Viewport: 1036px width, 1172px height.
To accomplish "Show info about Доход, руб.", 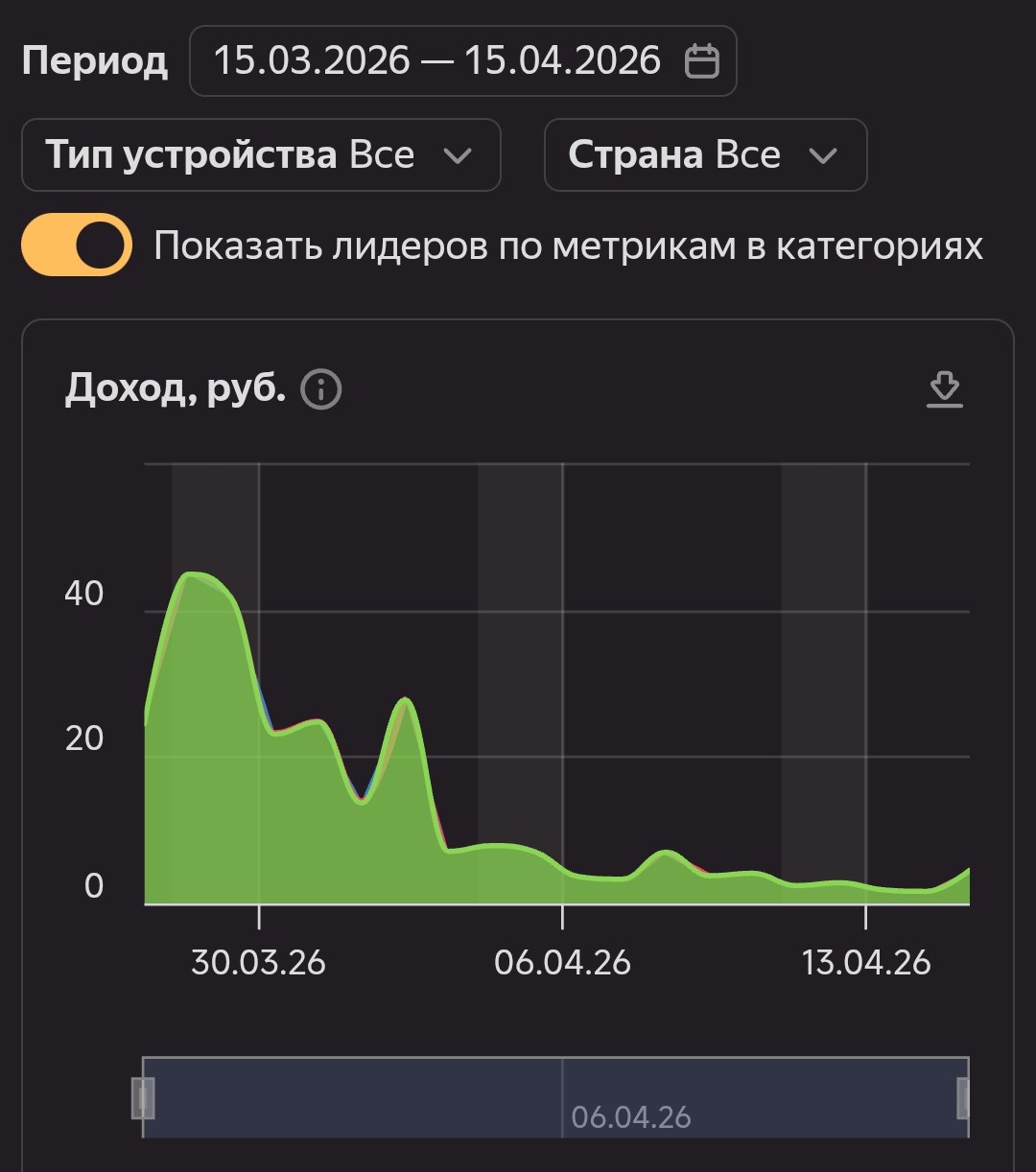I will tap(321, 390).
